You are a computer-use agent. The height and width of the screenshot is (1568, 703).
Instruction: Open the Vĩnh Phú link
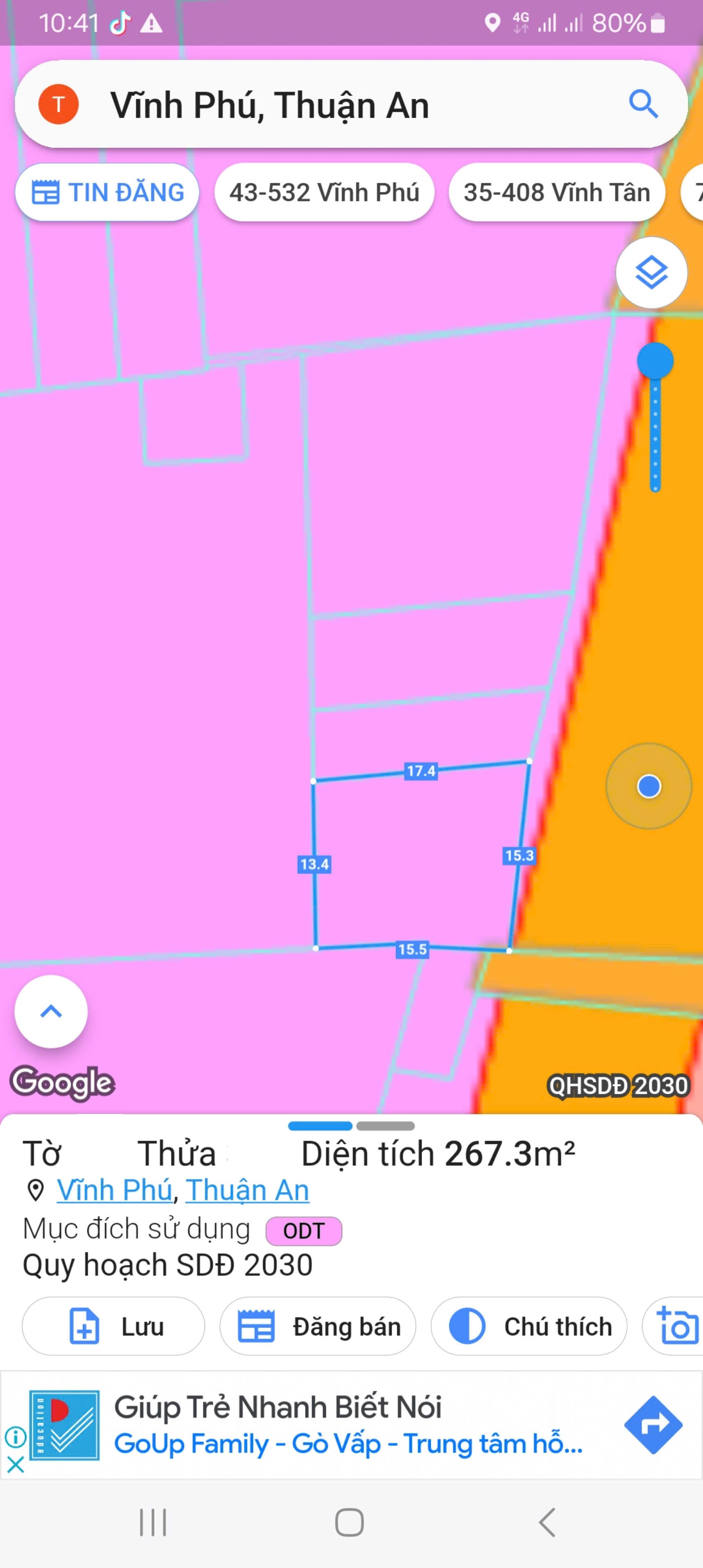coord(114,1190)
